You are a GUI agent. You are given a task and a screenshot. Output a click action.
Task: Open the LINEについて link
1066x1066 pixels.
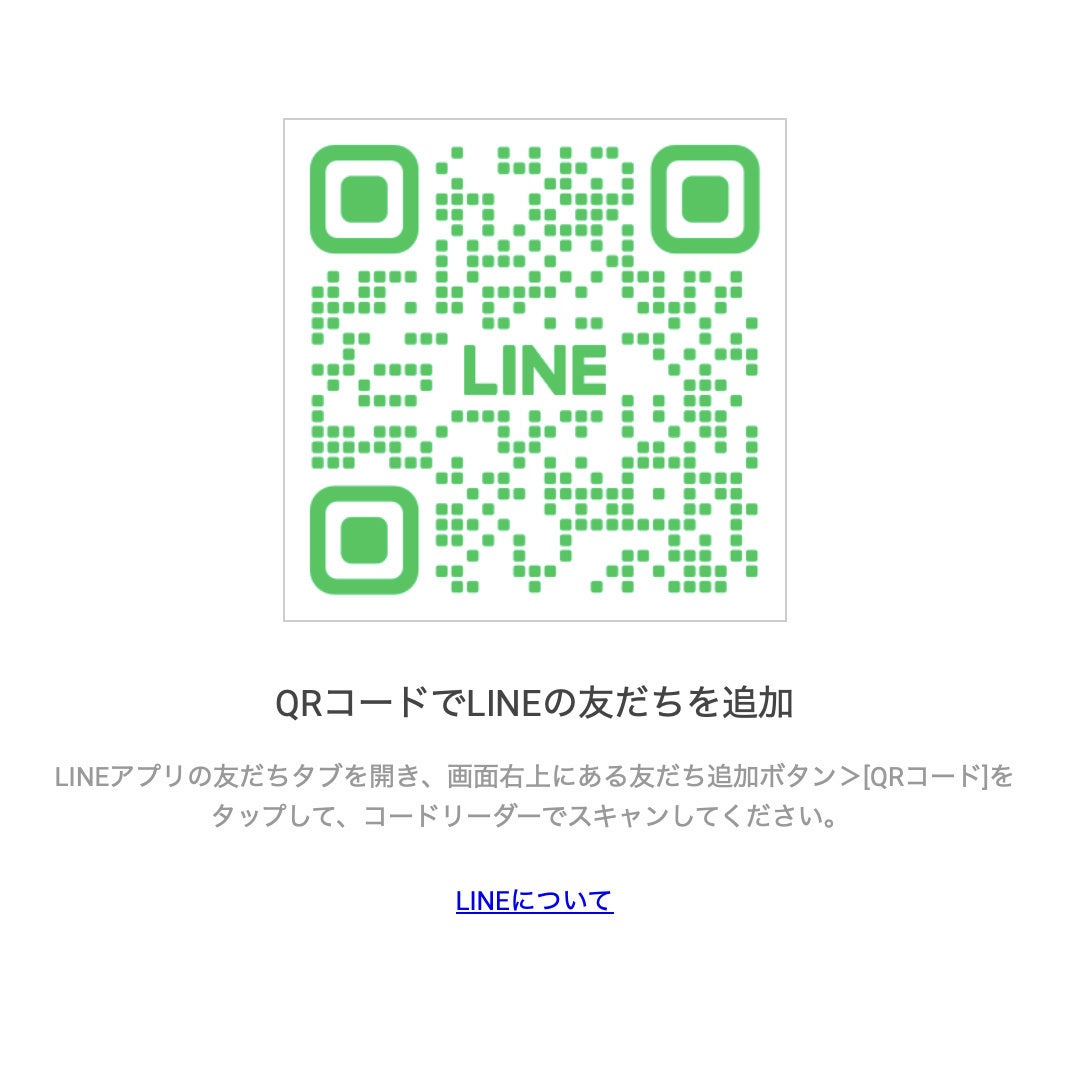click(533, 900)
